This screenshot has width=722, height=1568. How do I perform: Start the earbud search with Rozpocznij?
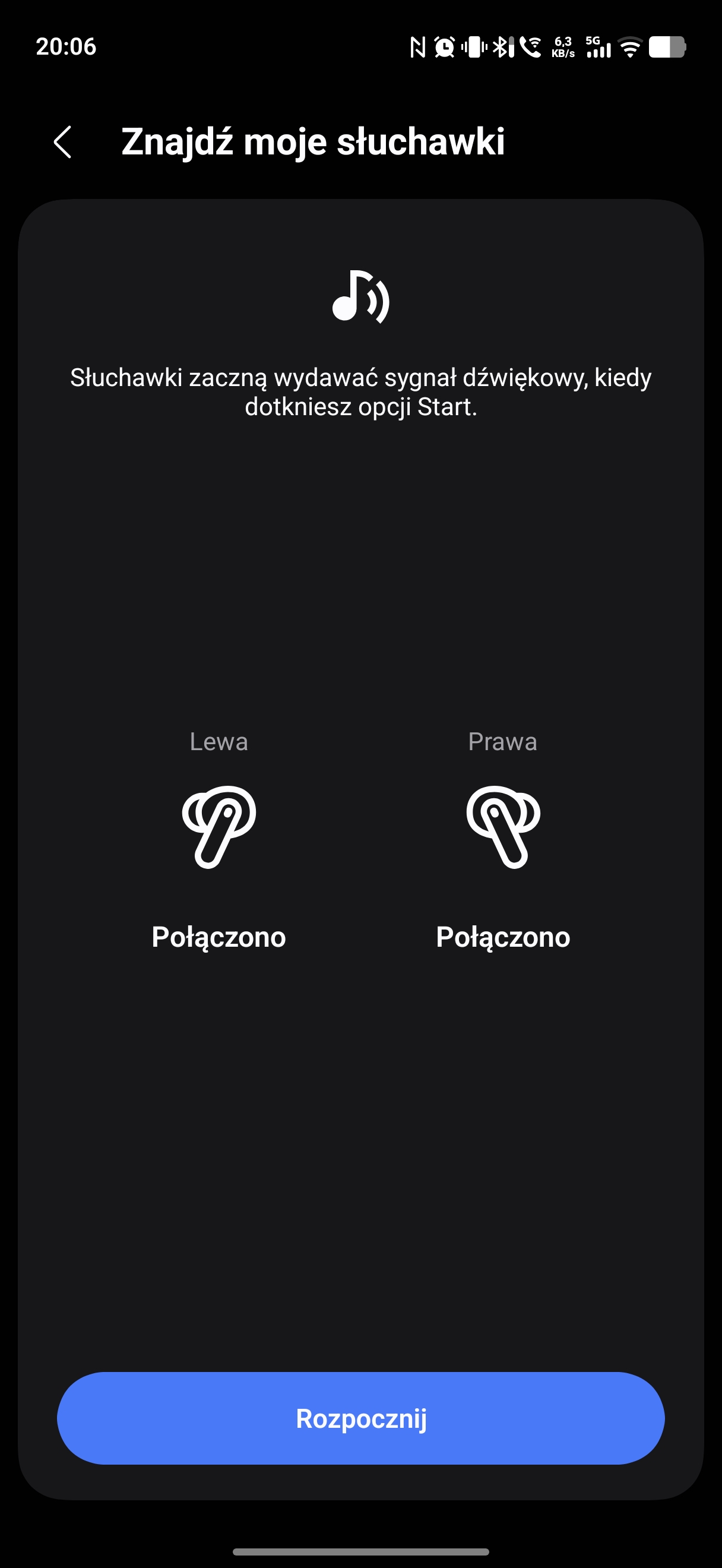click(x=360, y=1418)
